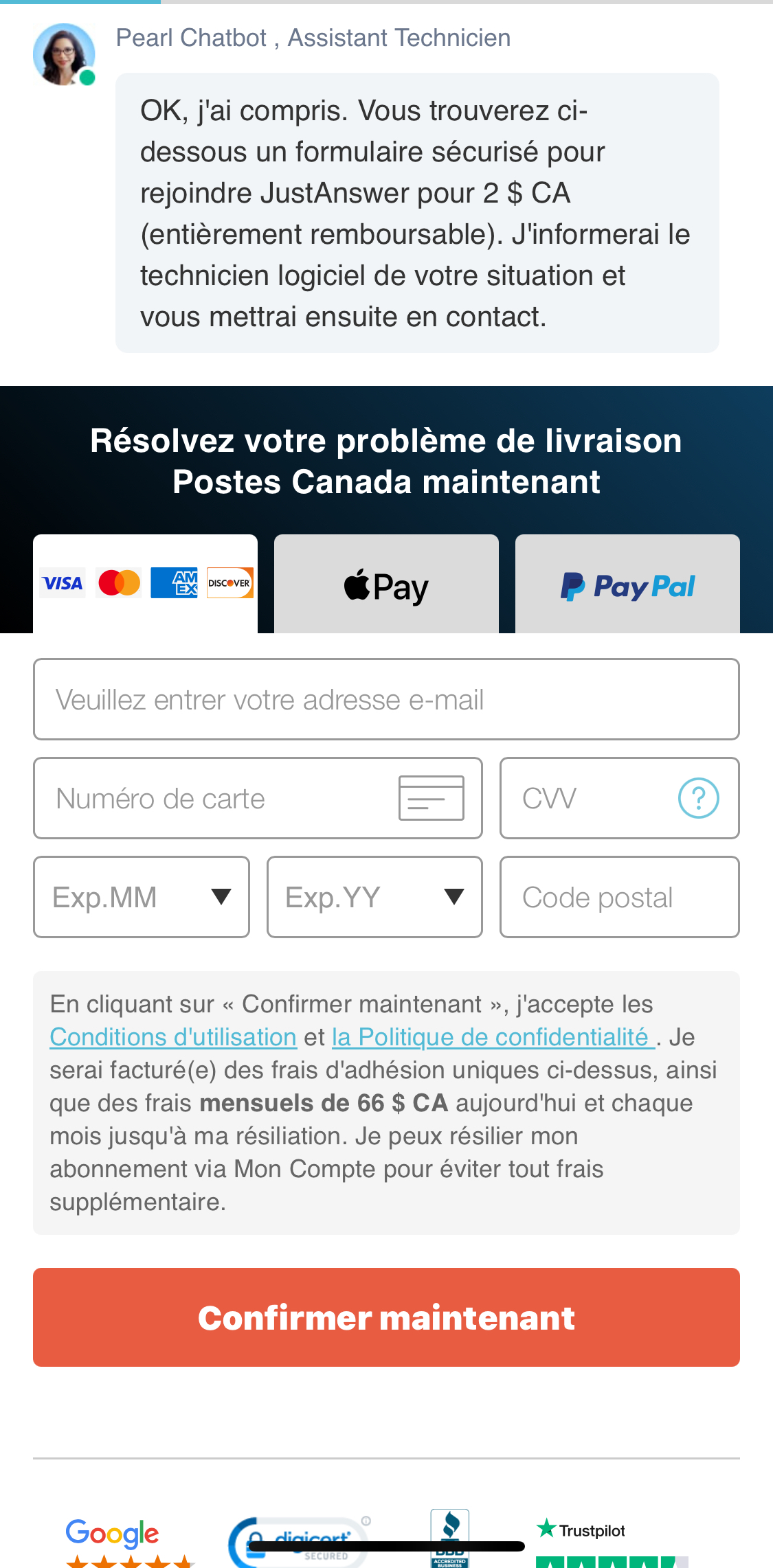Image resolution: width=773 pixels, height=1568 pixels.
Task: Switch to the Apple Pay tab
Action: click(x=386, y=585)
